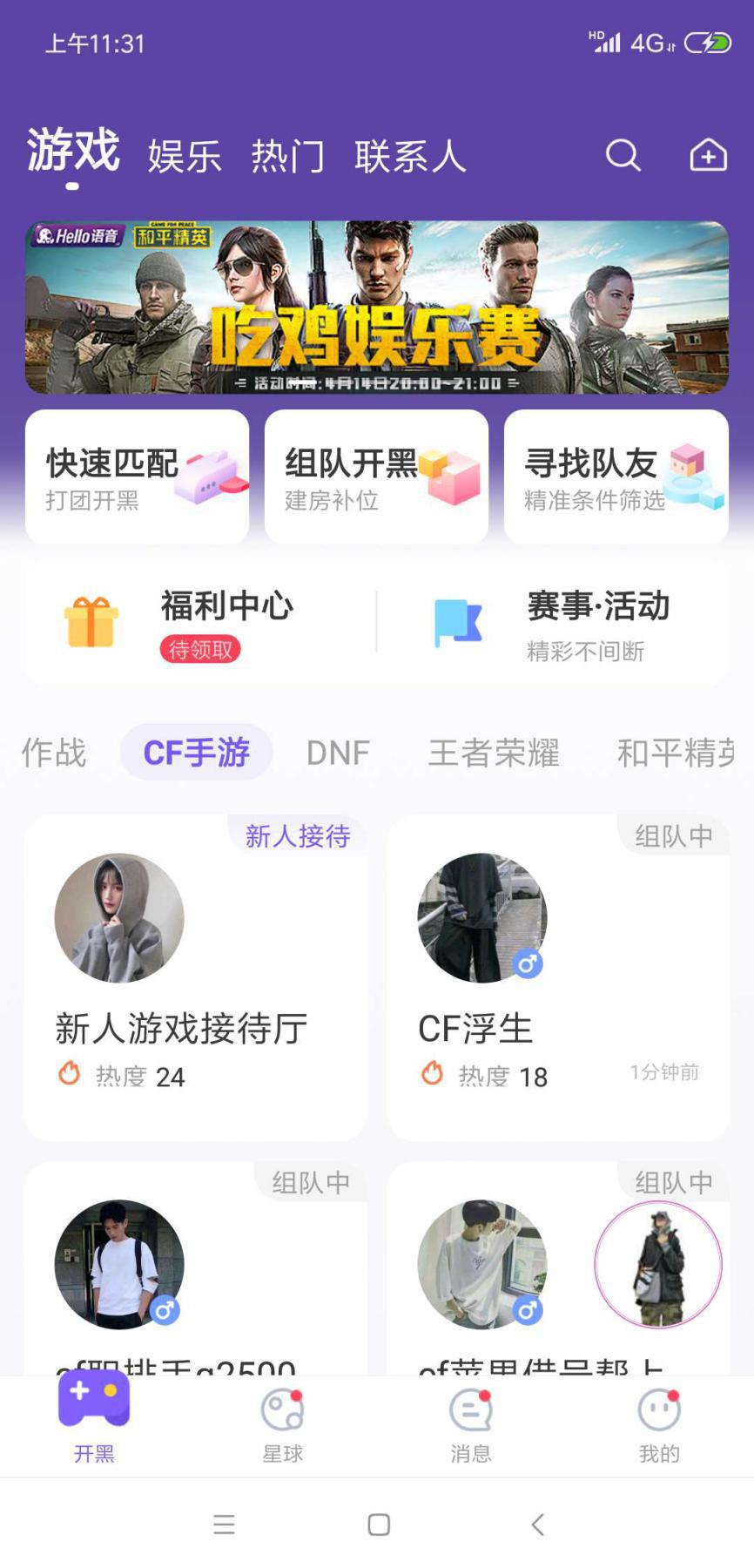Open 组队开黑 team room
The height and width of the screenshot is (1568, 754).
pyautogui.click(x=376, y=476)
